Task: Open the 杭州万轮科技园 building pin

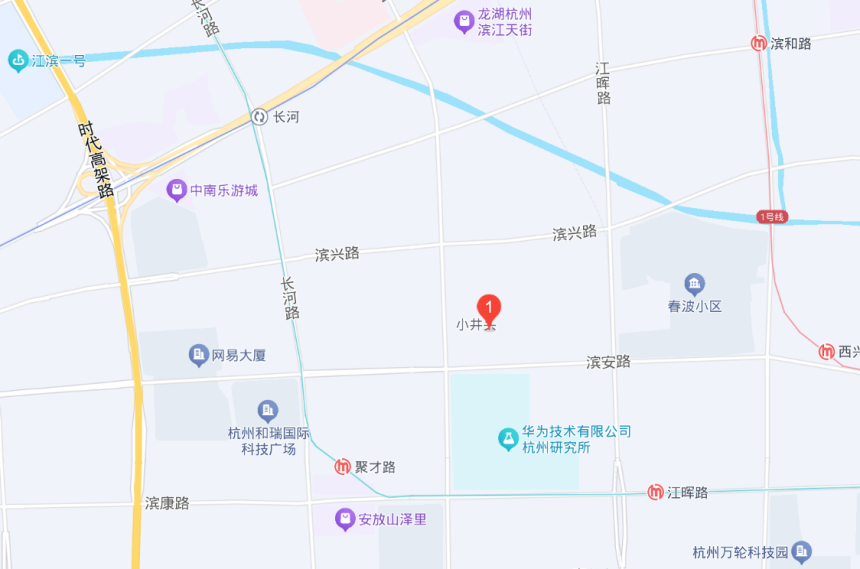Action: 802,551
